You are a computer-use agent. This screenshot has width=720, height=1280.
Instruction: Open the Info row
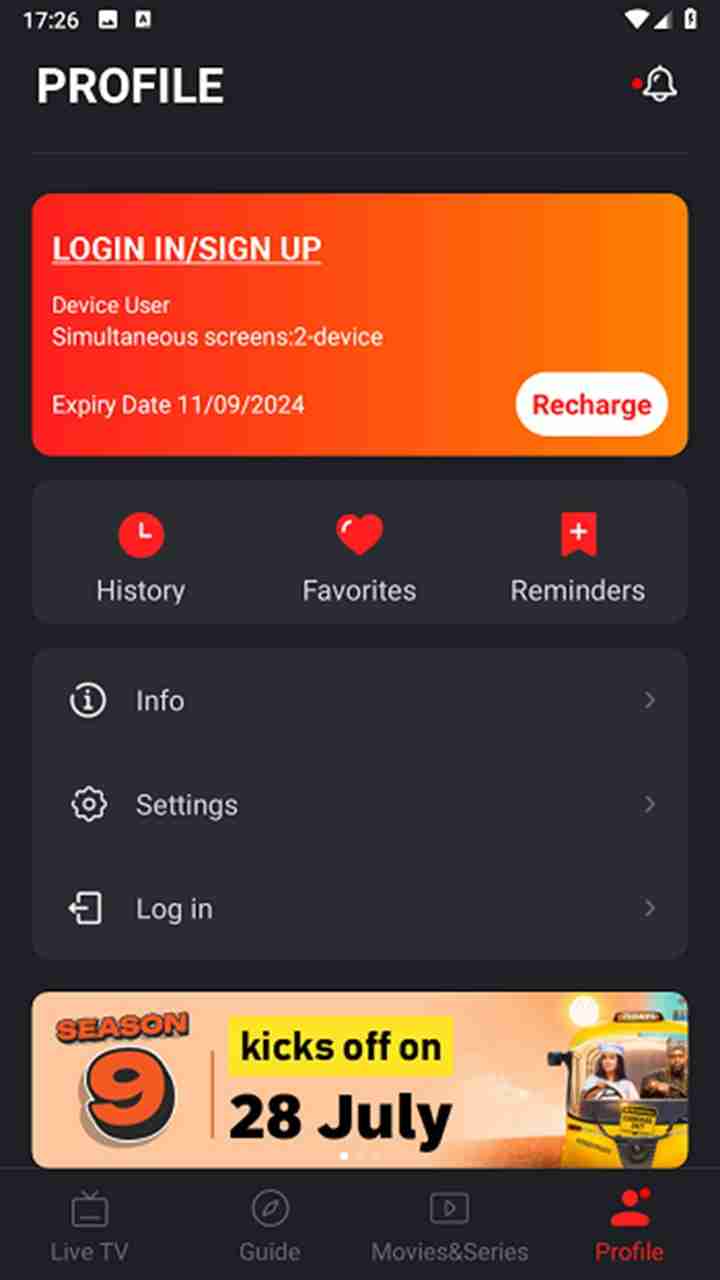[x=360, y=700]
